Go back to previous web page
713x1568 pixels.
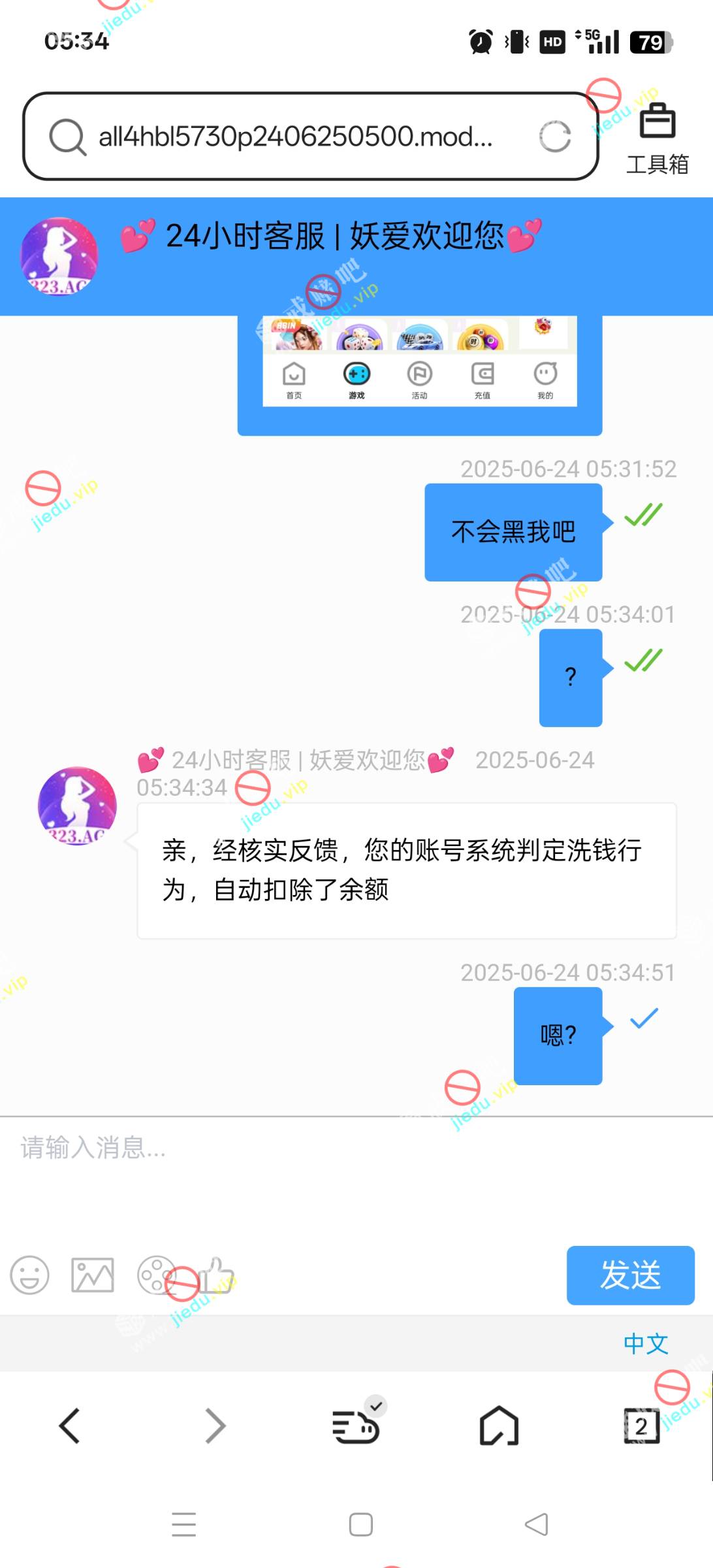tap(70, 1425)
